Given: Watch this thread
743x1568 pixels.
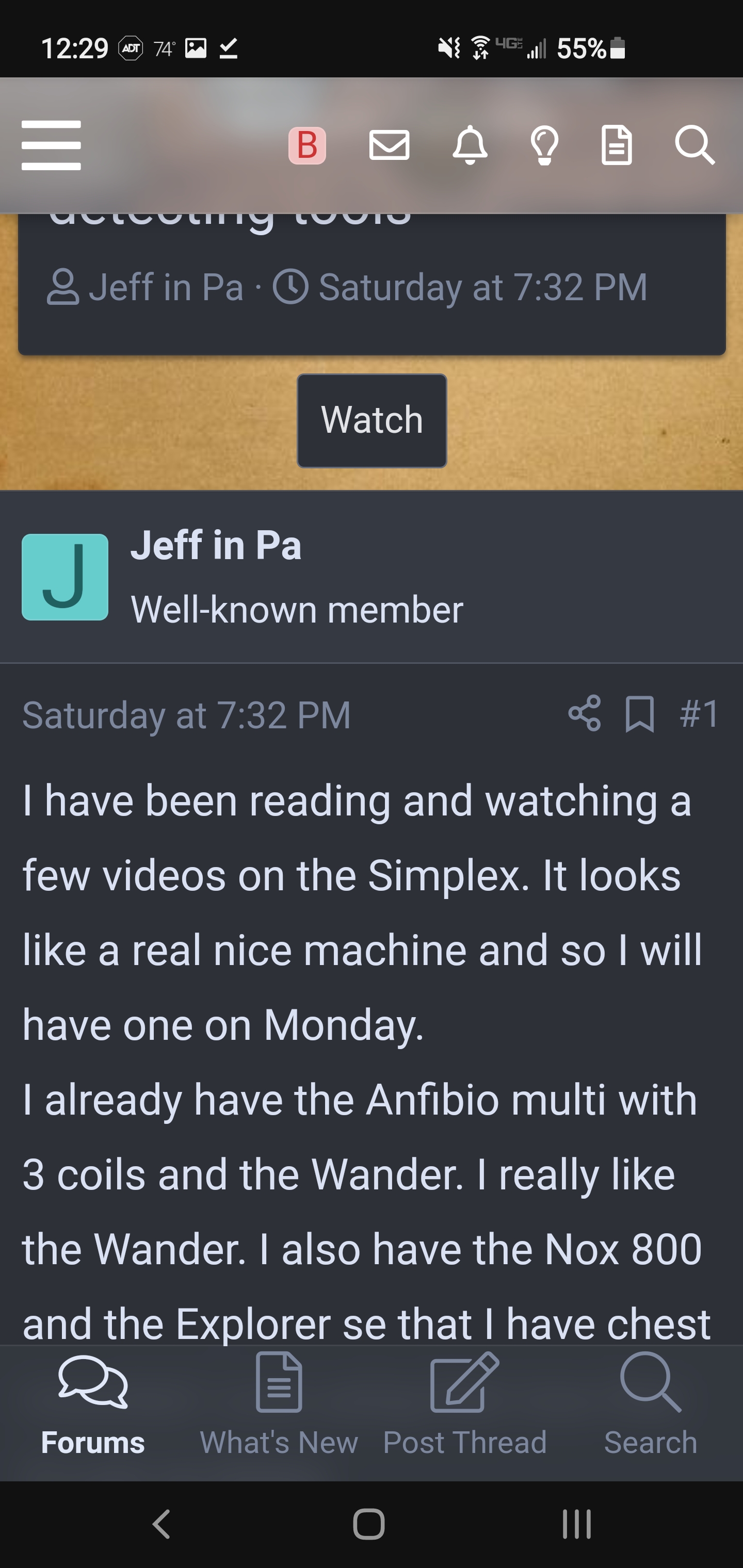Looking at the screenshot, I should [x=372, y=420].
